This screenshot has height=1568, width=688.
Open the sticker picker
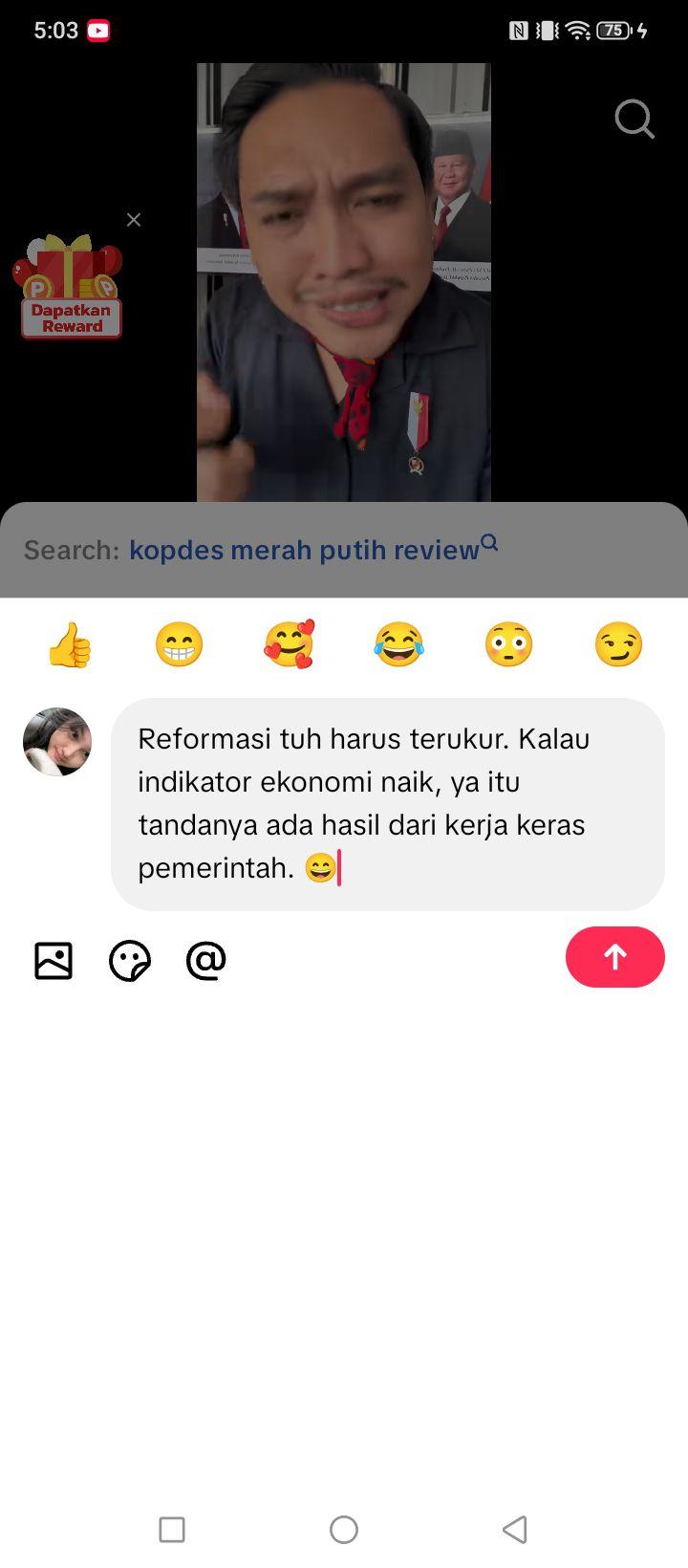[x=130, y=961]
